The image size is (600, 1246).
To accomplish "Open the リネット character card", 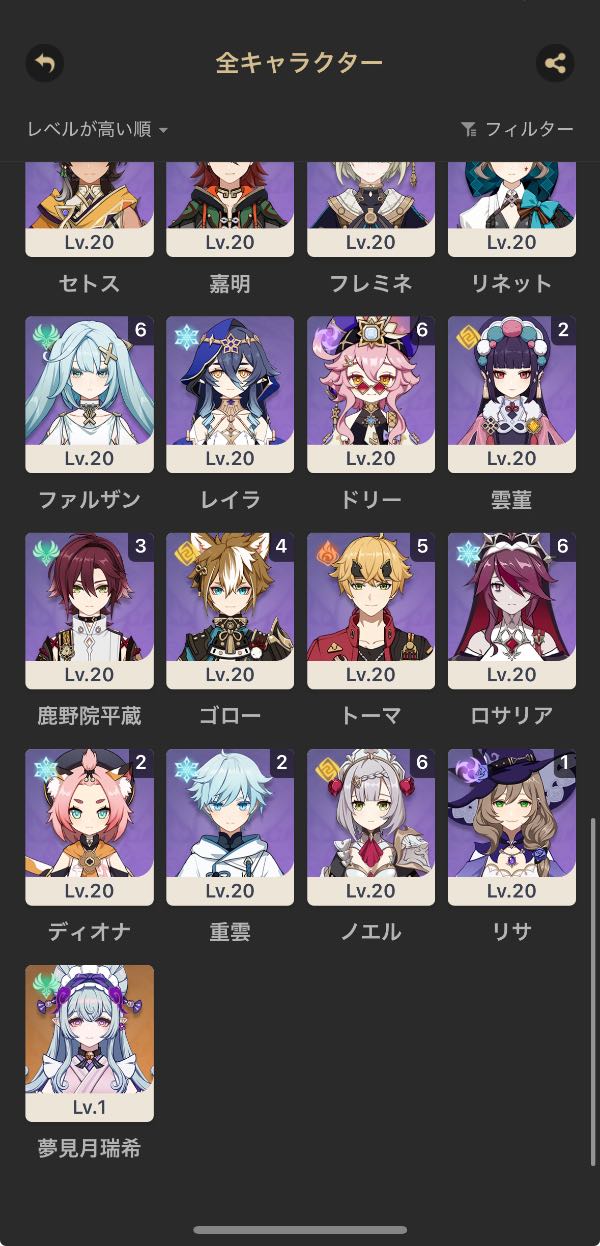I will (512, 208).
